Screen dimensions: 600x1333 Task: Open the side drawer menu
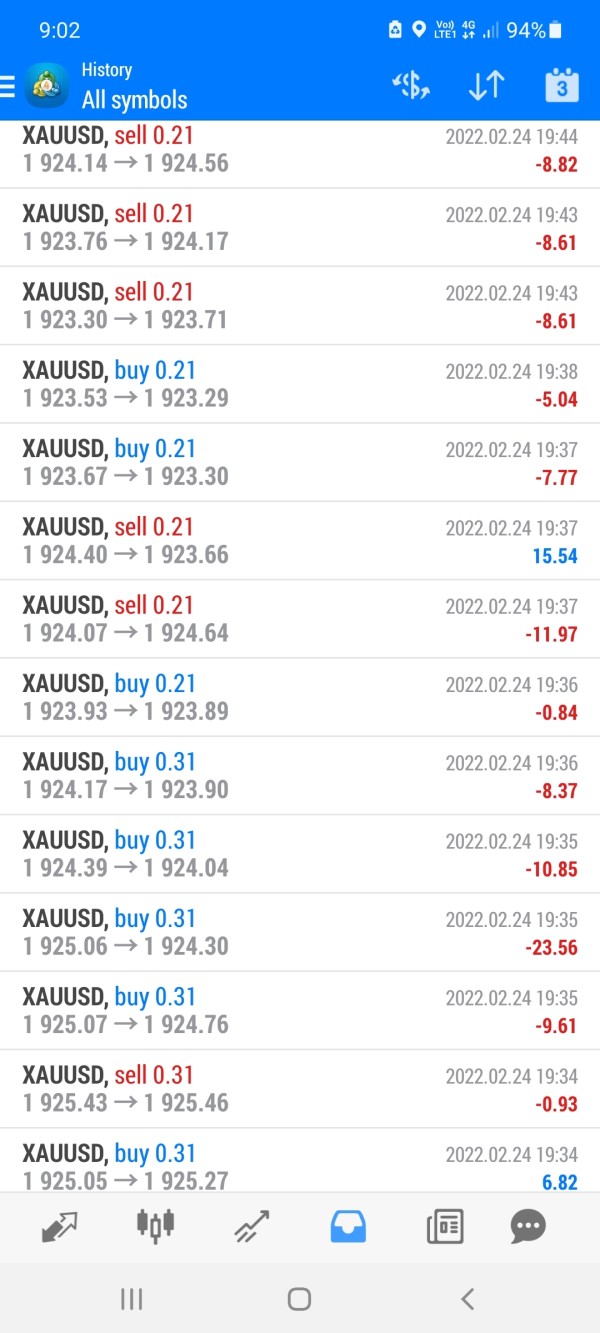[x=8, y=87]
